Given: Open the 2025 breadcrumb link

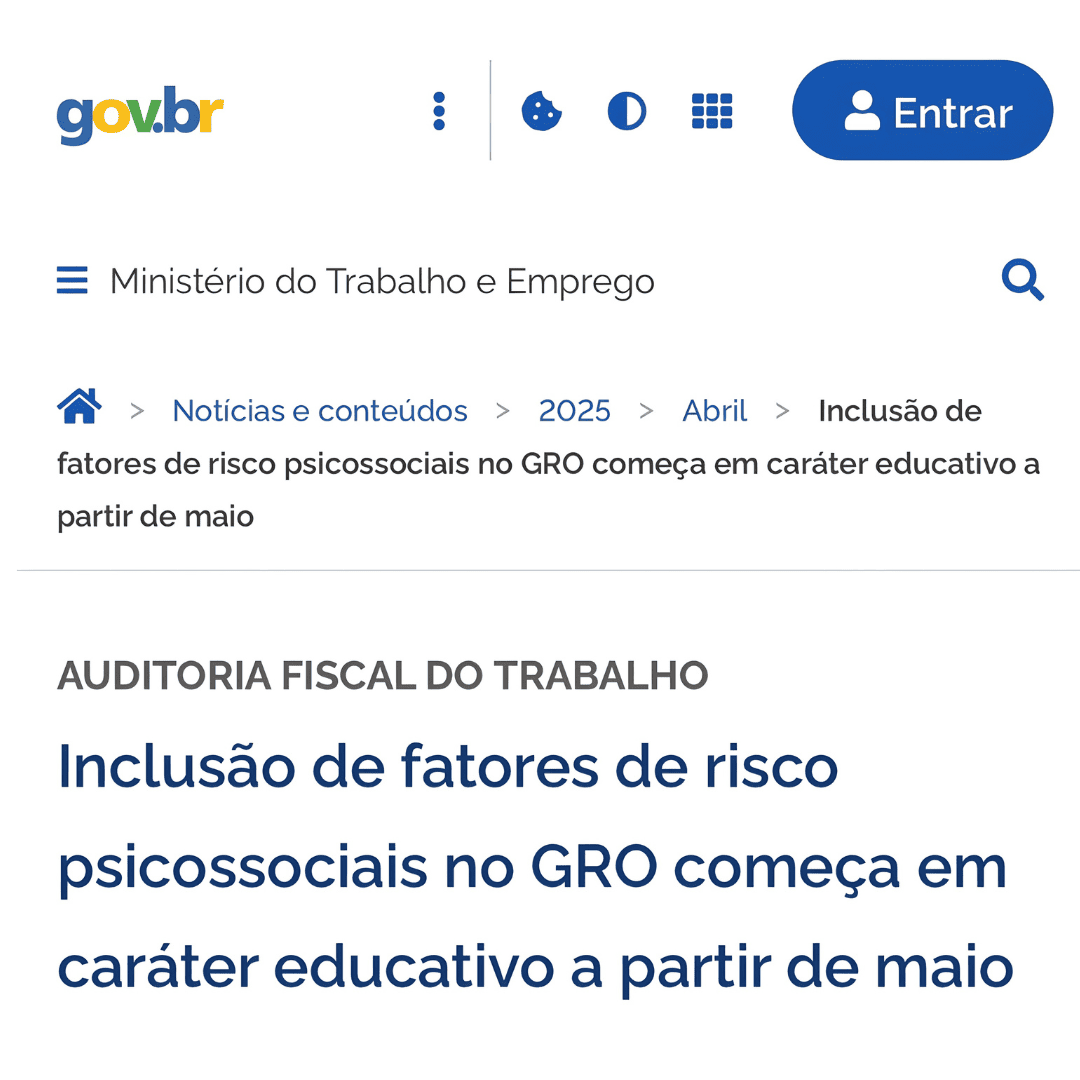Looking at the screenshot, I should pyautogui.click(x=574, y=411).
